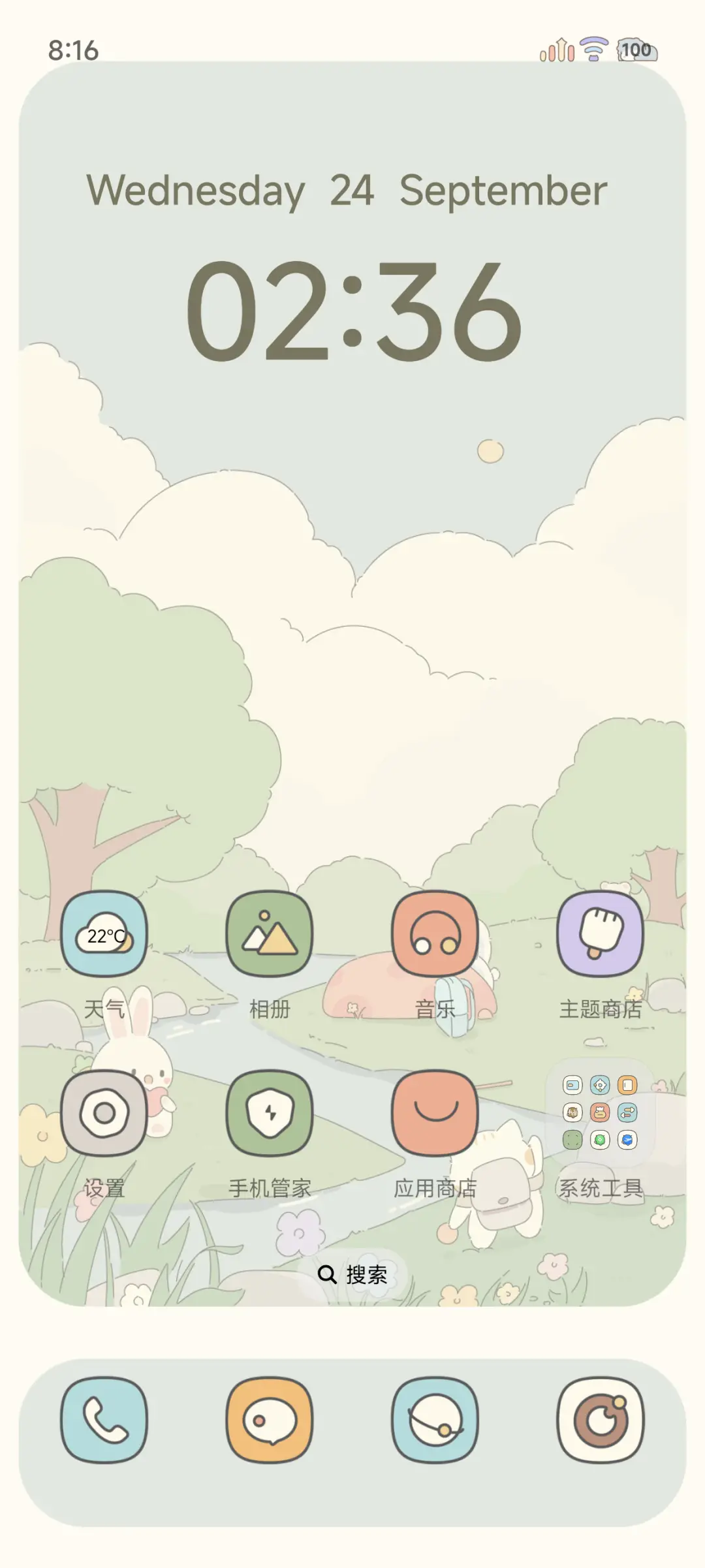Tap the 搜索 search bar
Viewport: 705px width, 1568px height.
[x=352, y=1273]
